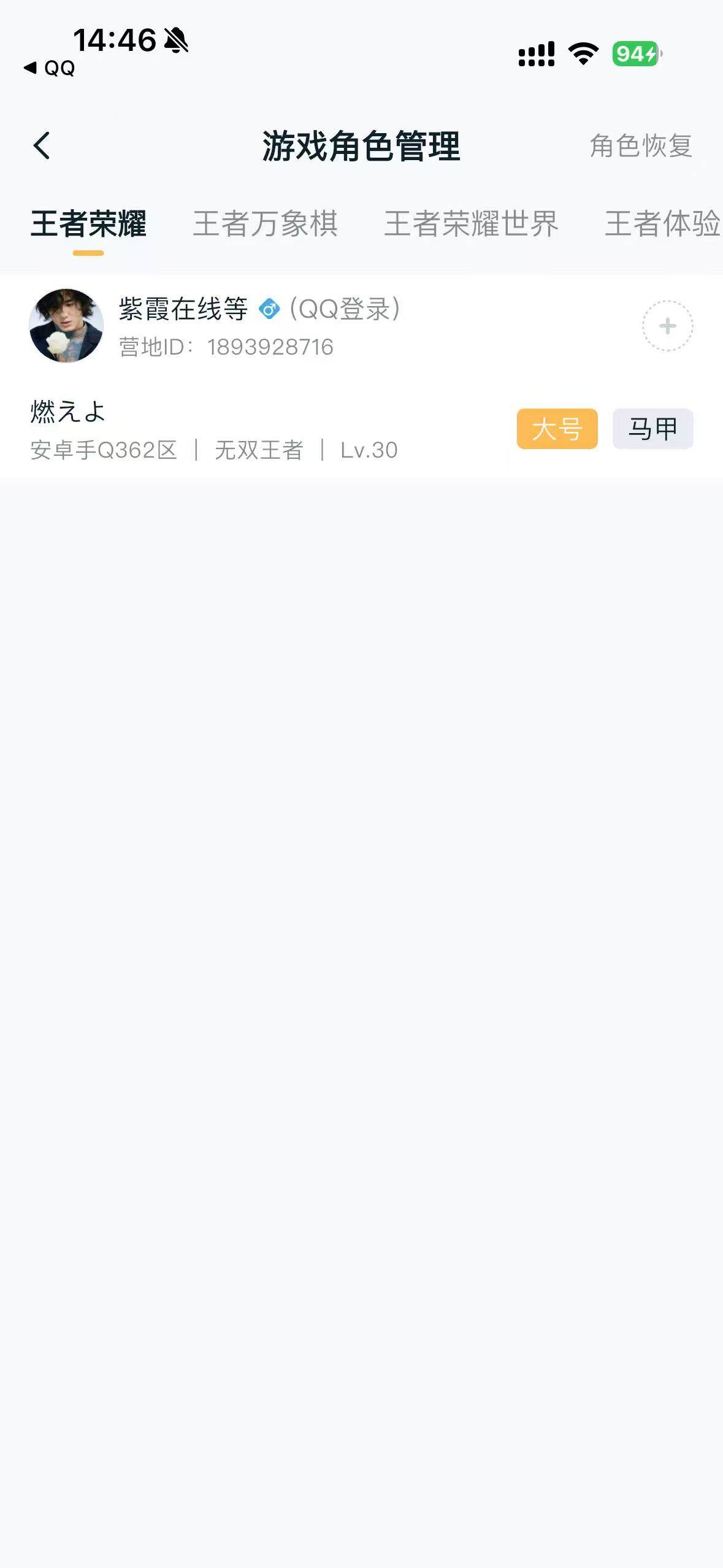The image size is (723, 1568).
Task: Tap the profile avatar photo
Action: click(x=66, y=326)
